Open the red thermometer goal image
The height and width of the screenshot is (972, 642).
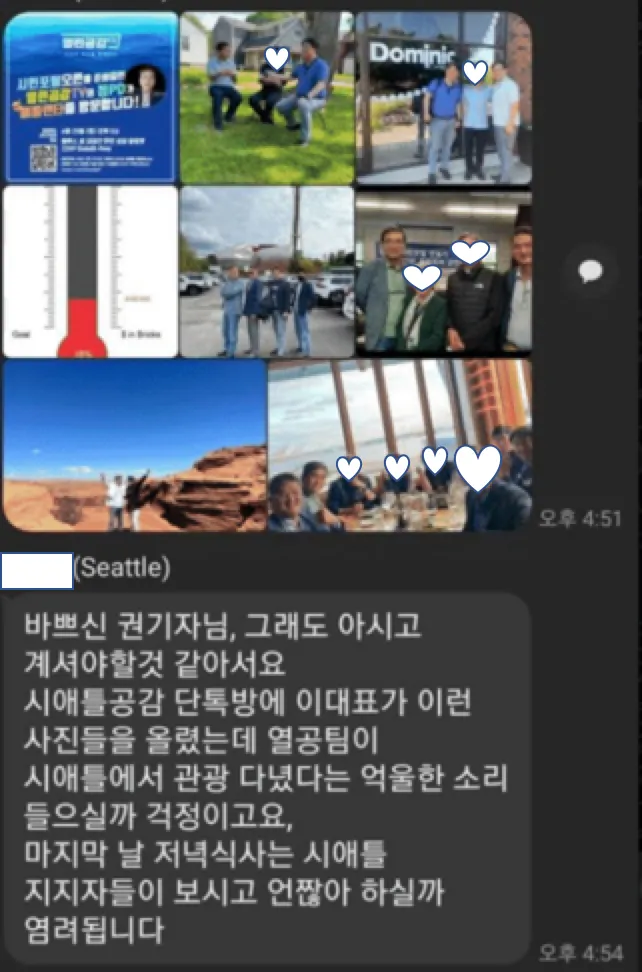90,271
